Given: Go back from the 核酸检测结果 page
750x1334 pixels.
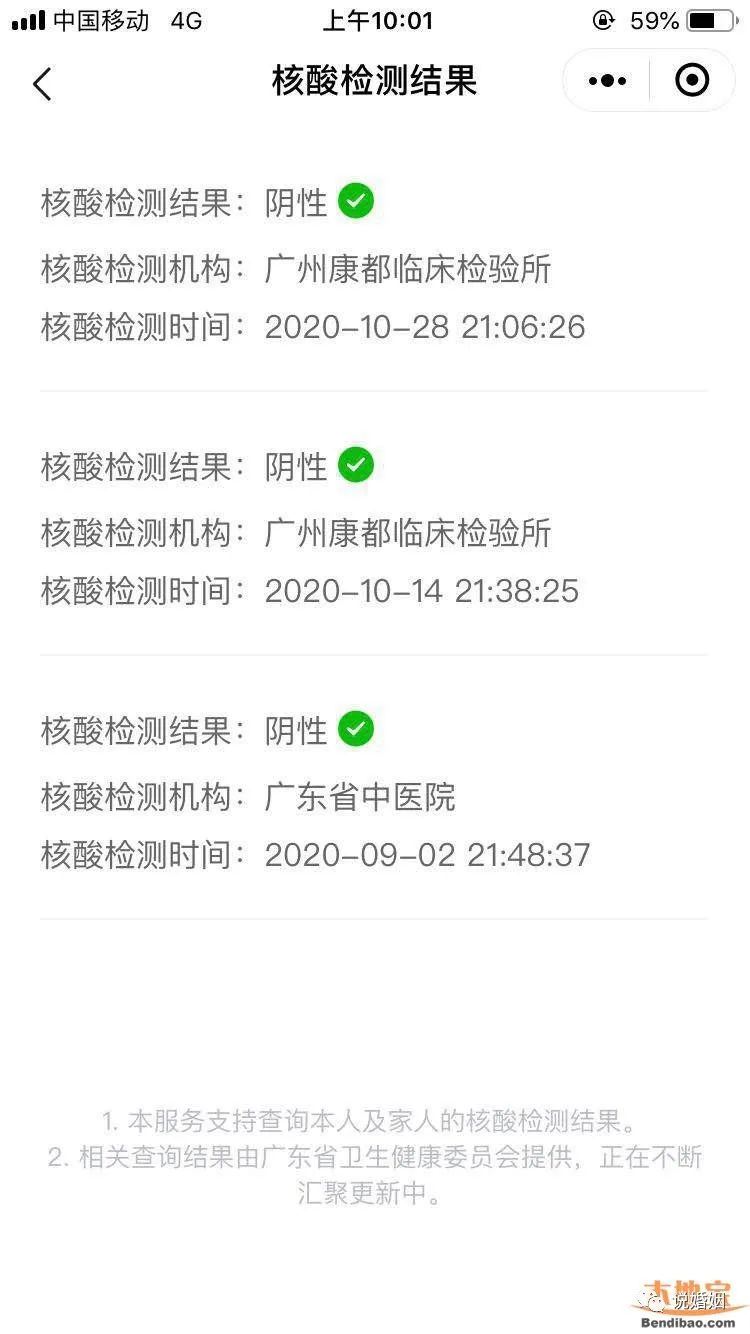Looking at the screenshot, I should (x=42, y=84).
